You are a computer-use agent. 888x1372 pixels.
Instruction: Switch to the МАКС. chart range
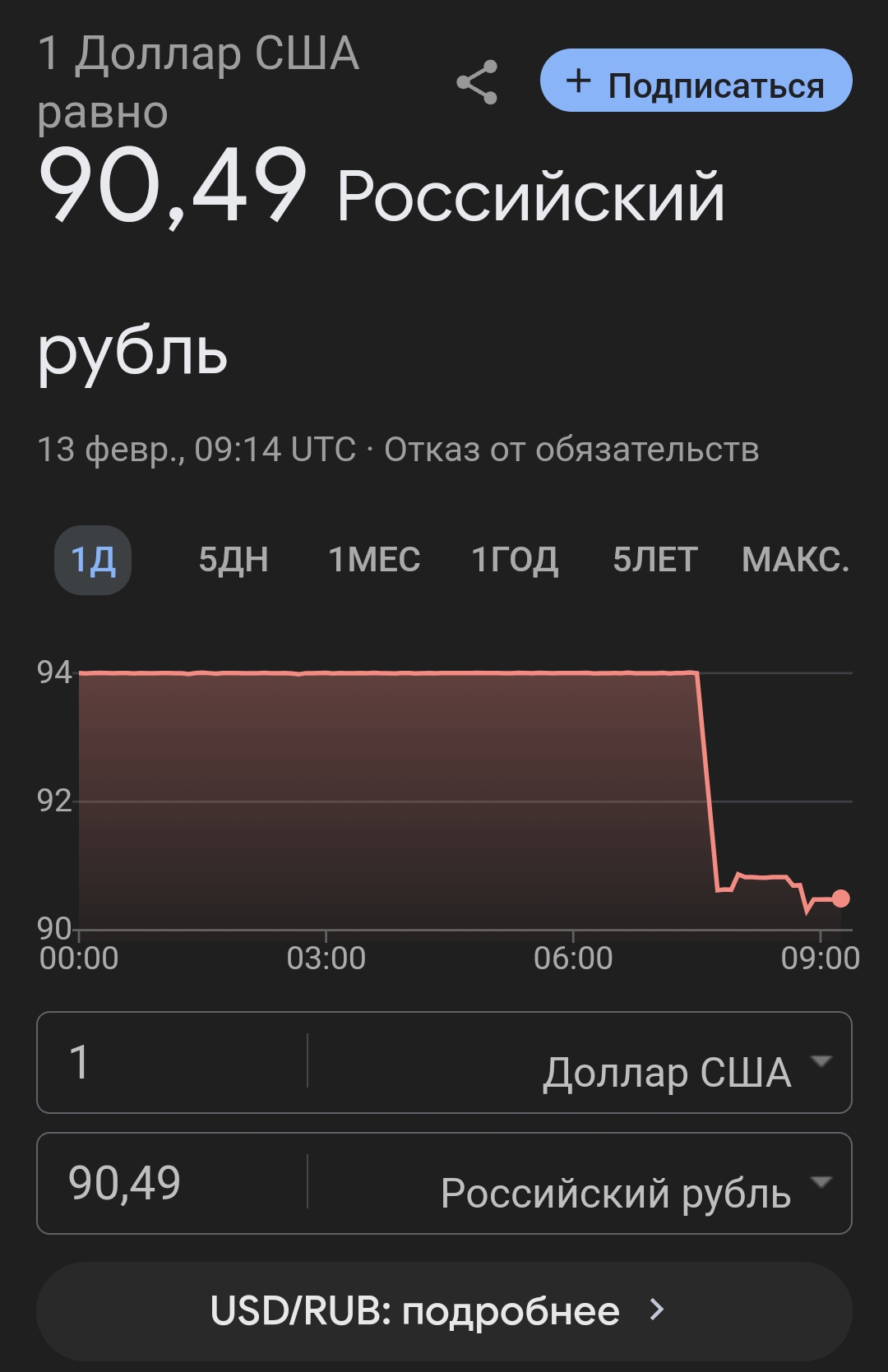tap(795, 560)
